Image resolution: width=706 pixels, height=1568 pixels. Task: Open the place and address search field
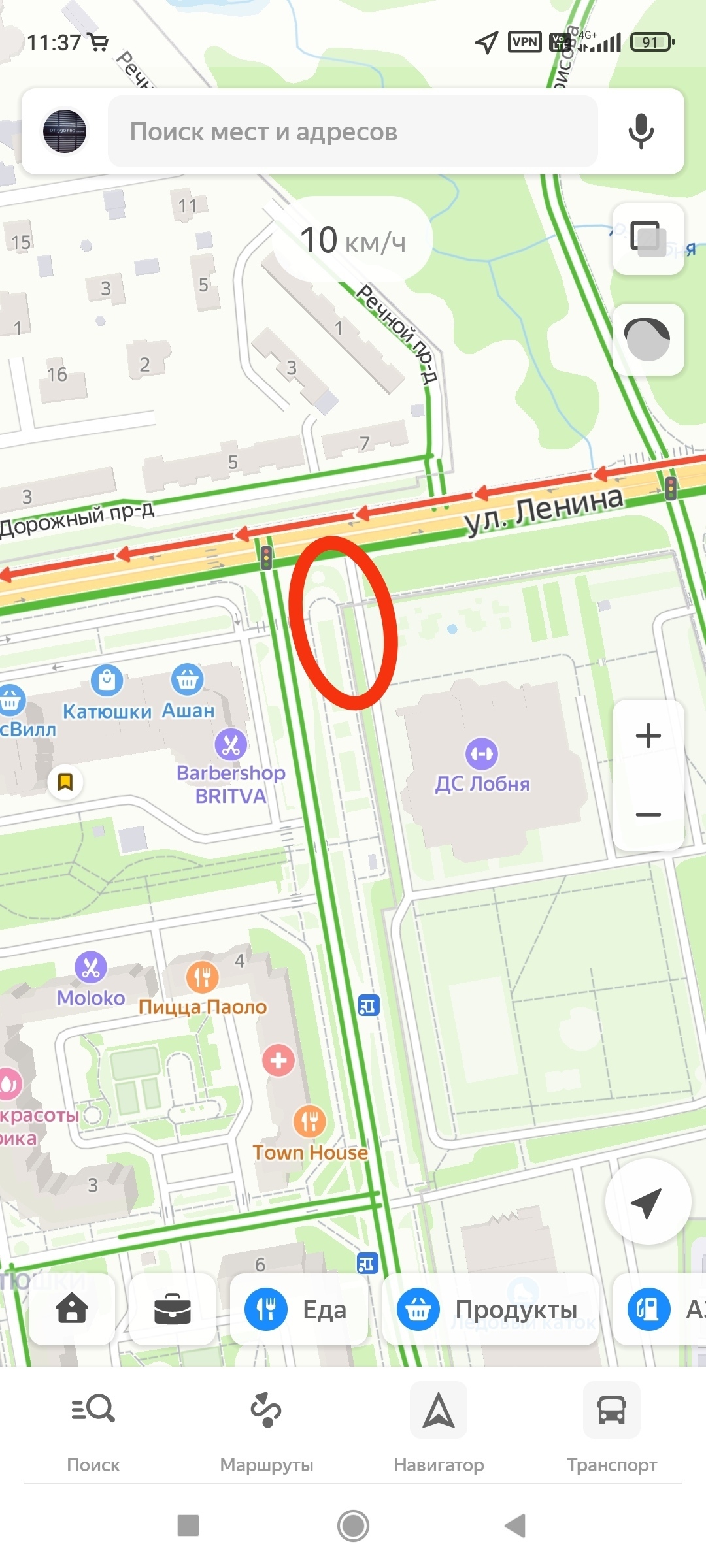353,131
